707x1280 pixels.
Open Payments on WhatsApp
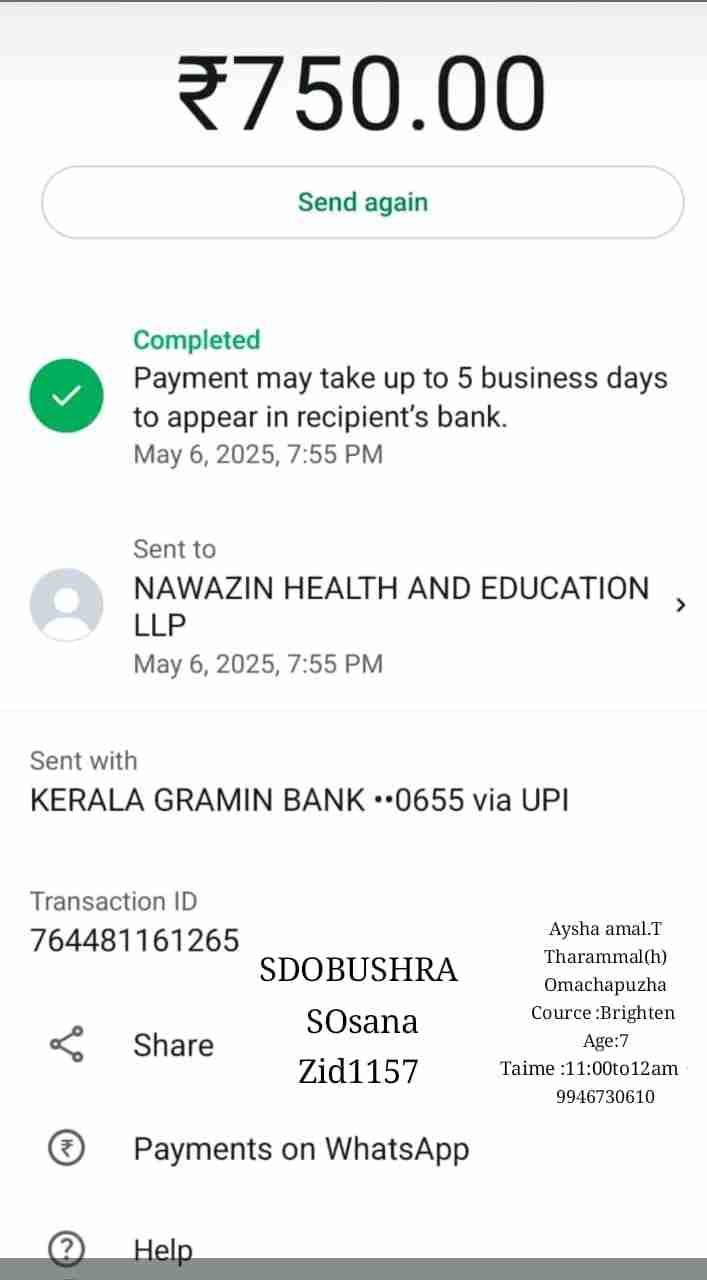[300, 1149]
